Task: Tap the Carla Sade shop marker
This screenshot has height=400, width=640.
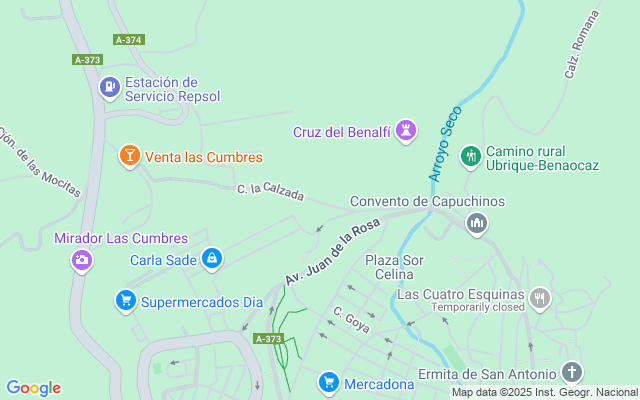Action: coord(211,259)
